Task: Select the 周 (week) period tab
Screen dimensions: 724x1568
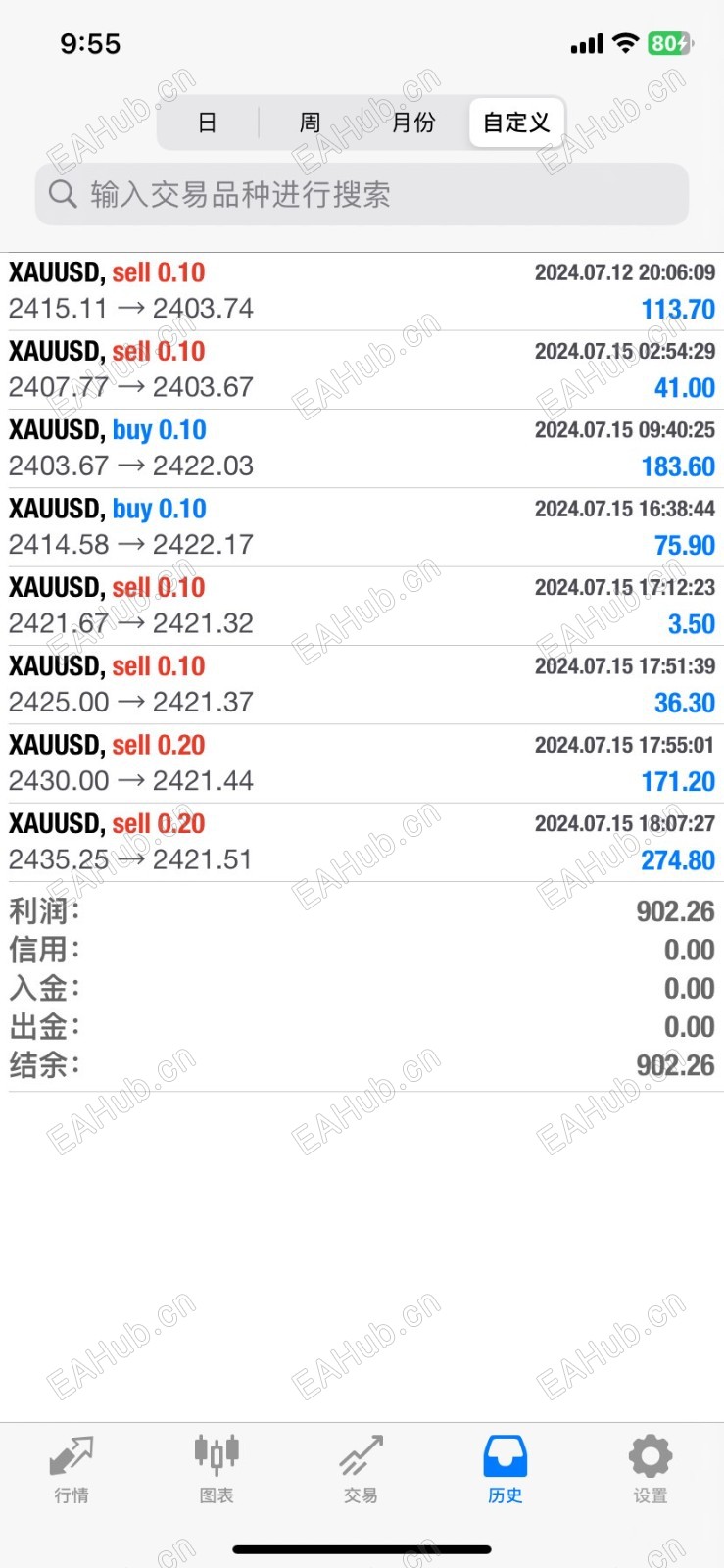Action: 310,122
